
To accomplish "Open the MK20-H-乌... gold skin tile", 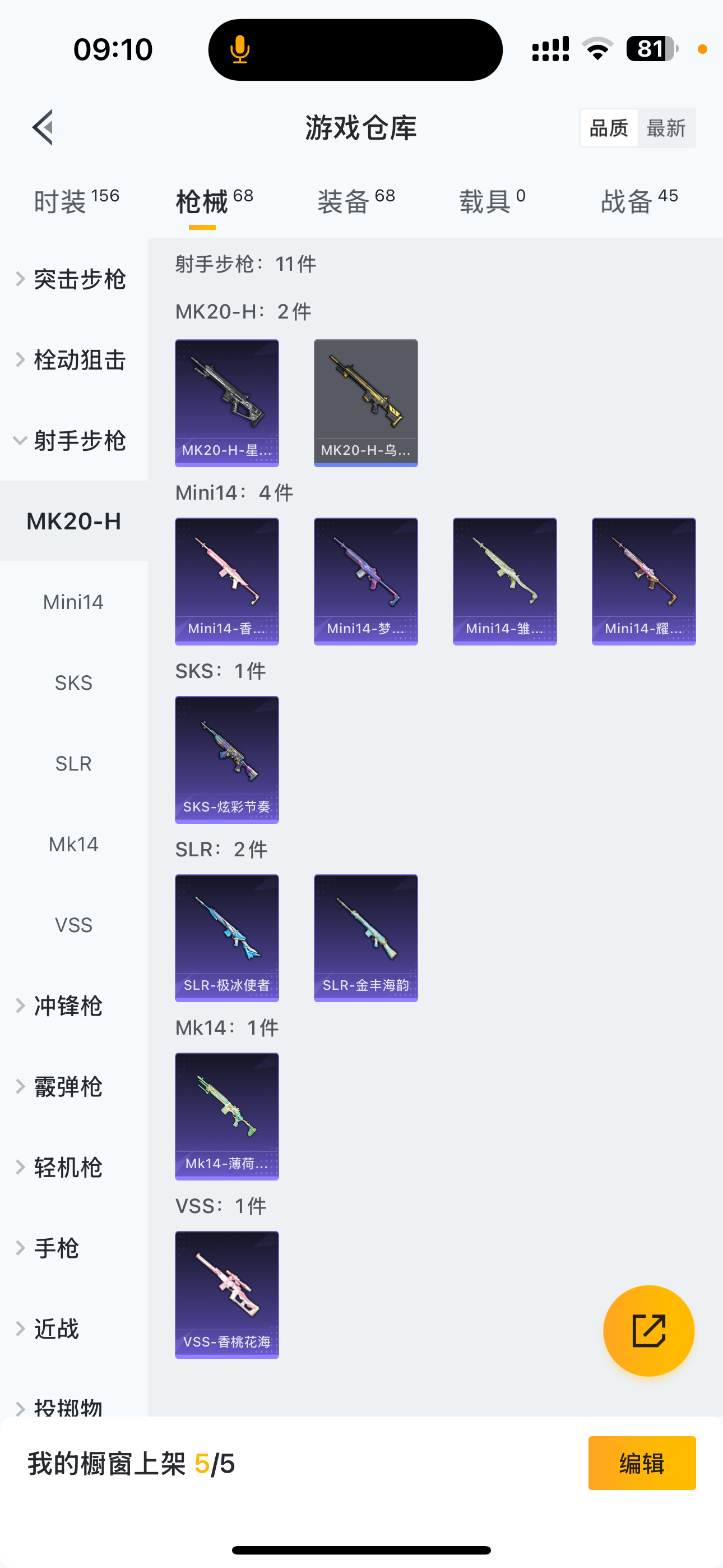I will click(x=365, y=402).
